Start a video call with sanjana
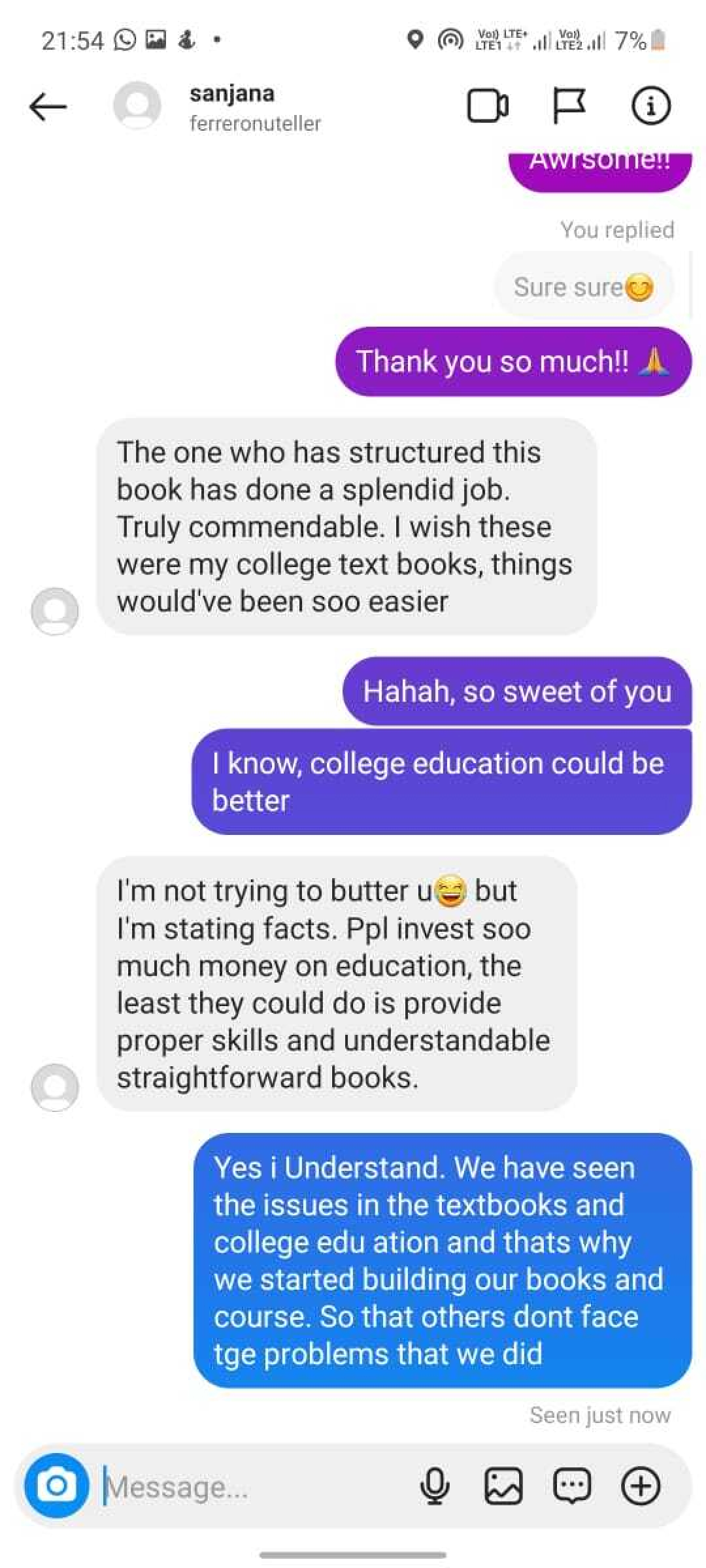706x1568 pixels. (x=488, y=106)
